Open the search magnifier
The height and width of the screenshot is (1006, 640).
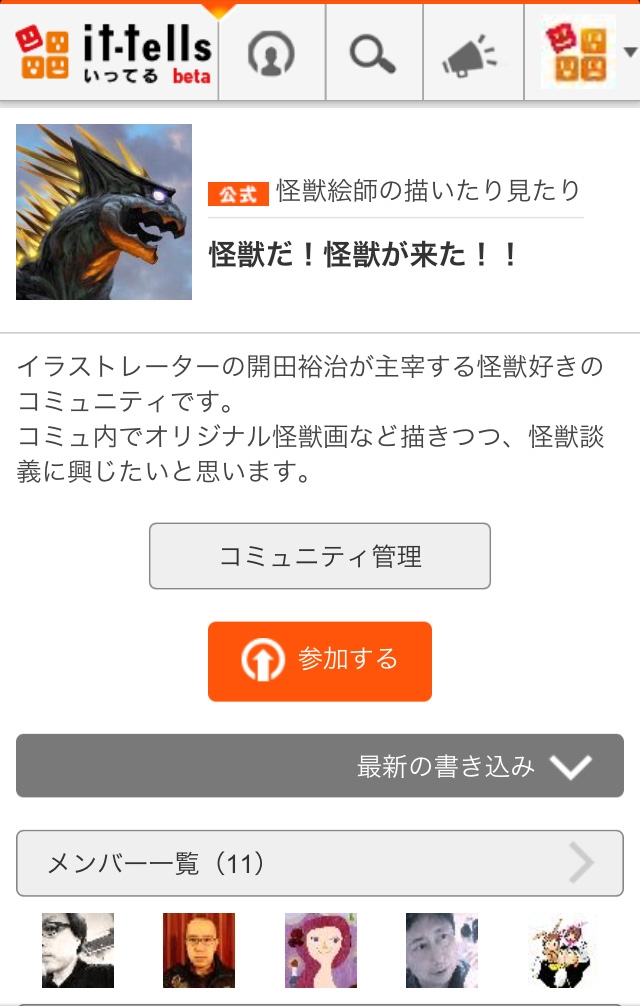372,52
